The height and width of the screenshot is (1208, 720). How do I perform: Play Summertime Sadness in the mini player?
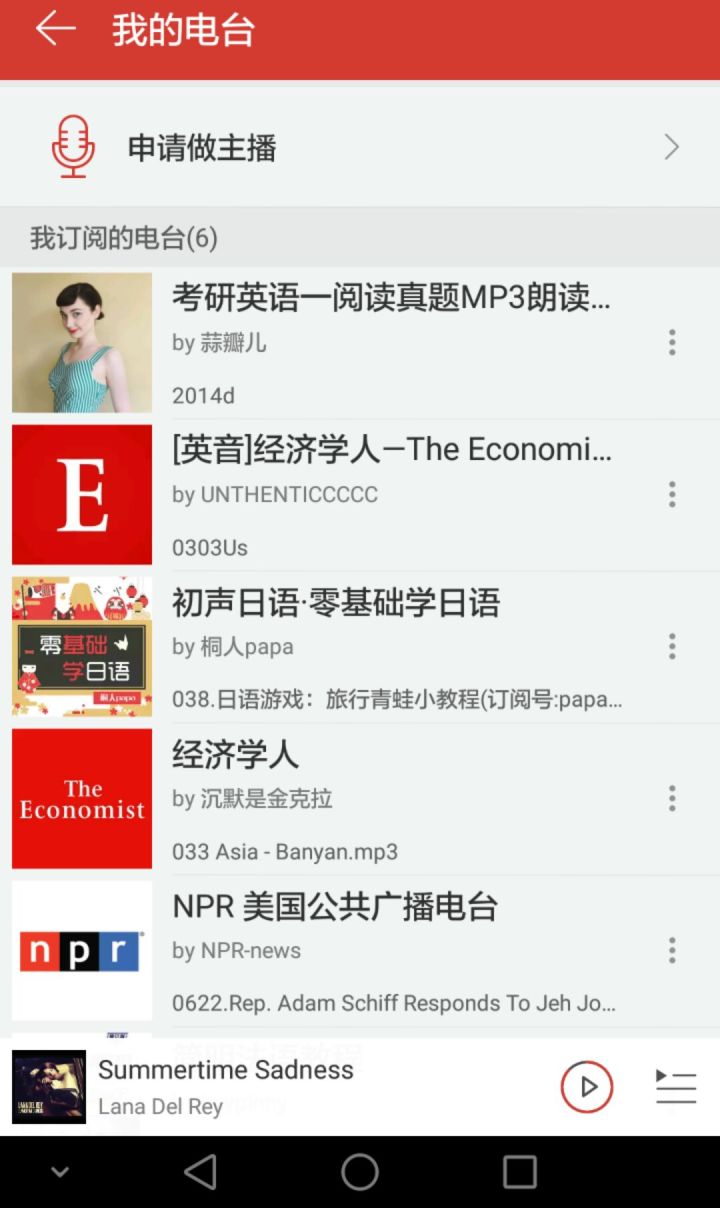pyautogui.click(x=587, y=1086)
